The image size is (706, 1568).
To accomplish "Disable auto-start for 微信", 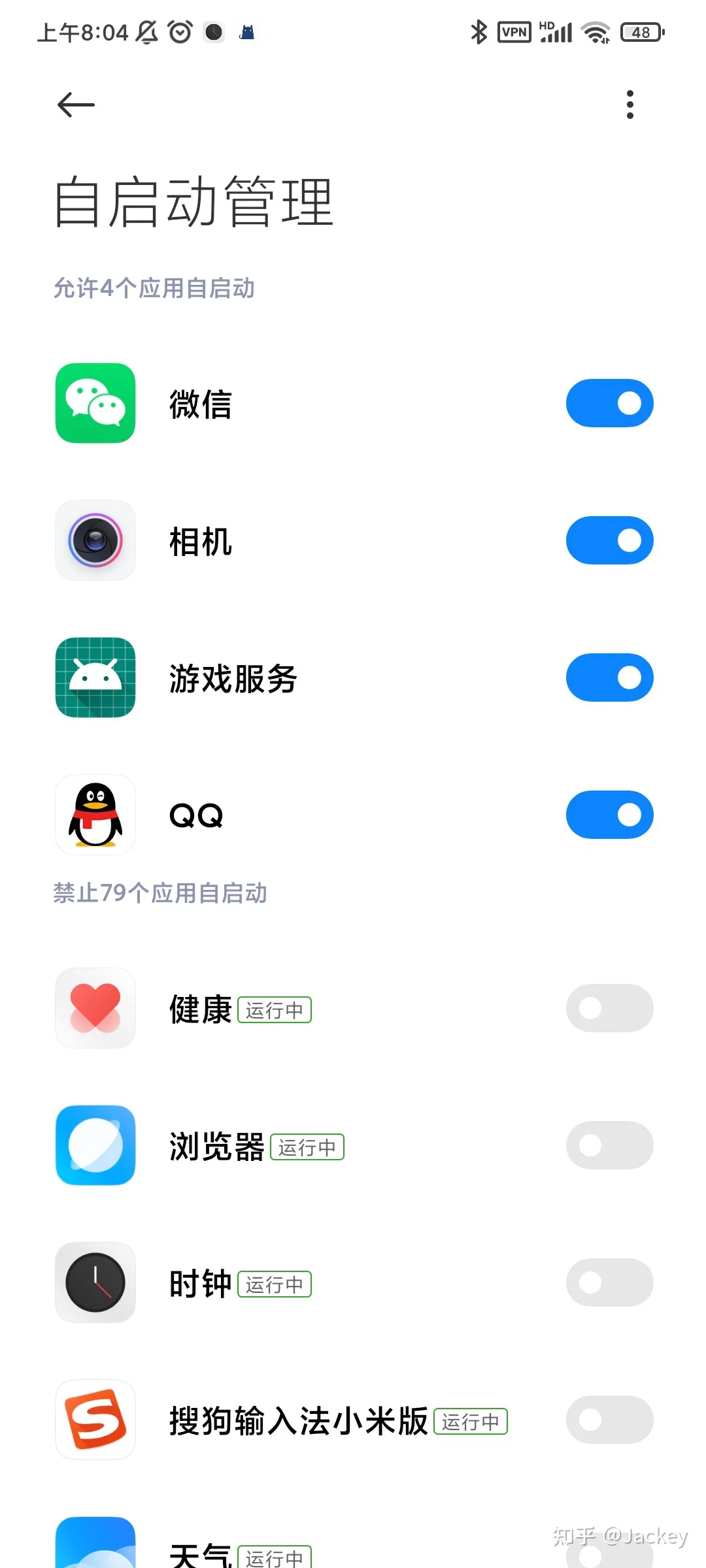I will [x=609, y=403].
